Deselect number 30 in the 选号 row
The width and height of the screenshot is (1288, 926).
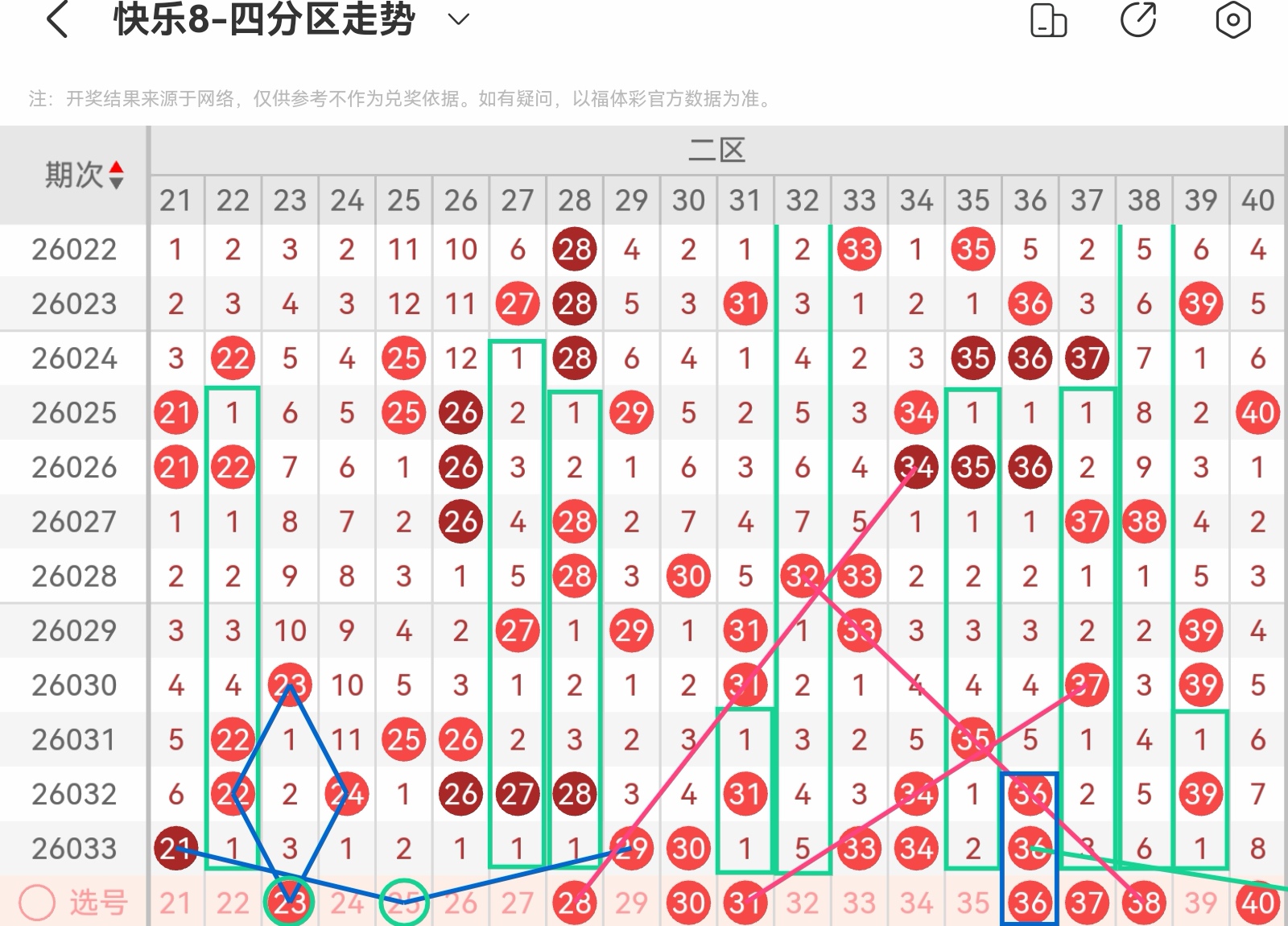click(688, 903)
